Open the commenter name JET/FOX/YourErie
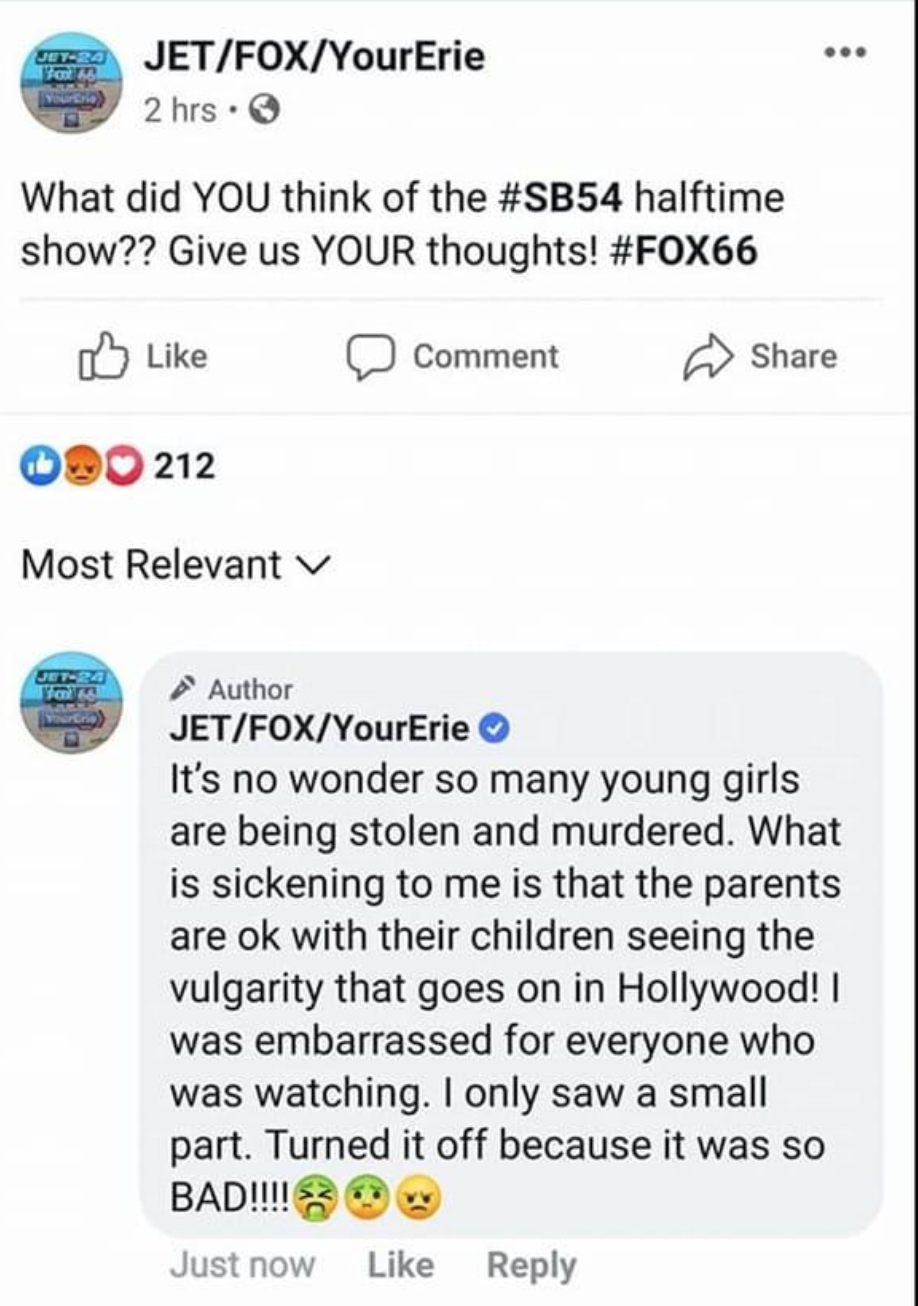 pyautogui.click(x=320, y=729)
